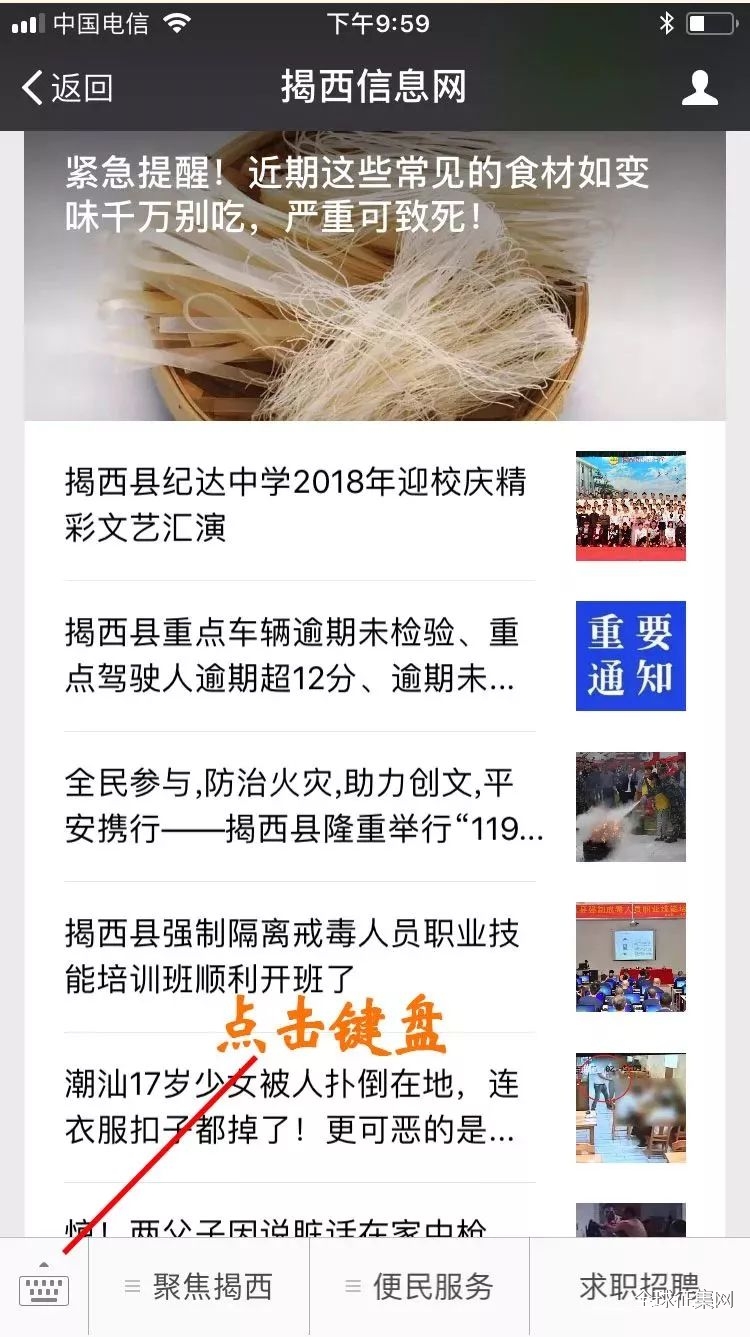Screen dimensions: 750x1337
Task: Open the account profile icon
Action: pyautogui.click(x=699, y=88)
